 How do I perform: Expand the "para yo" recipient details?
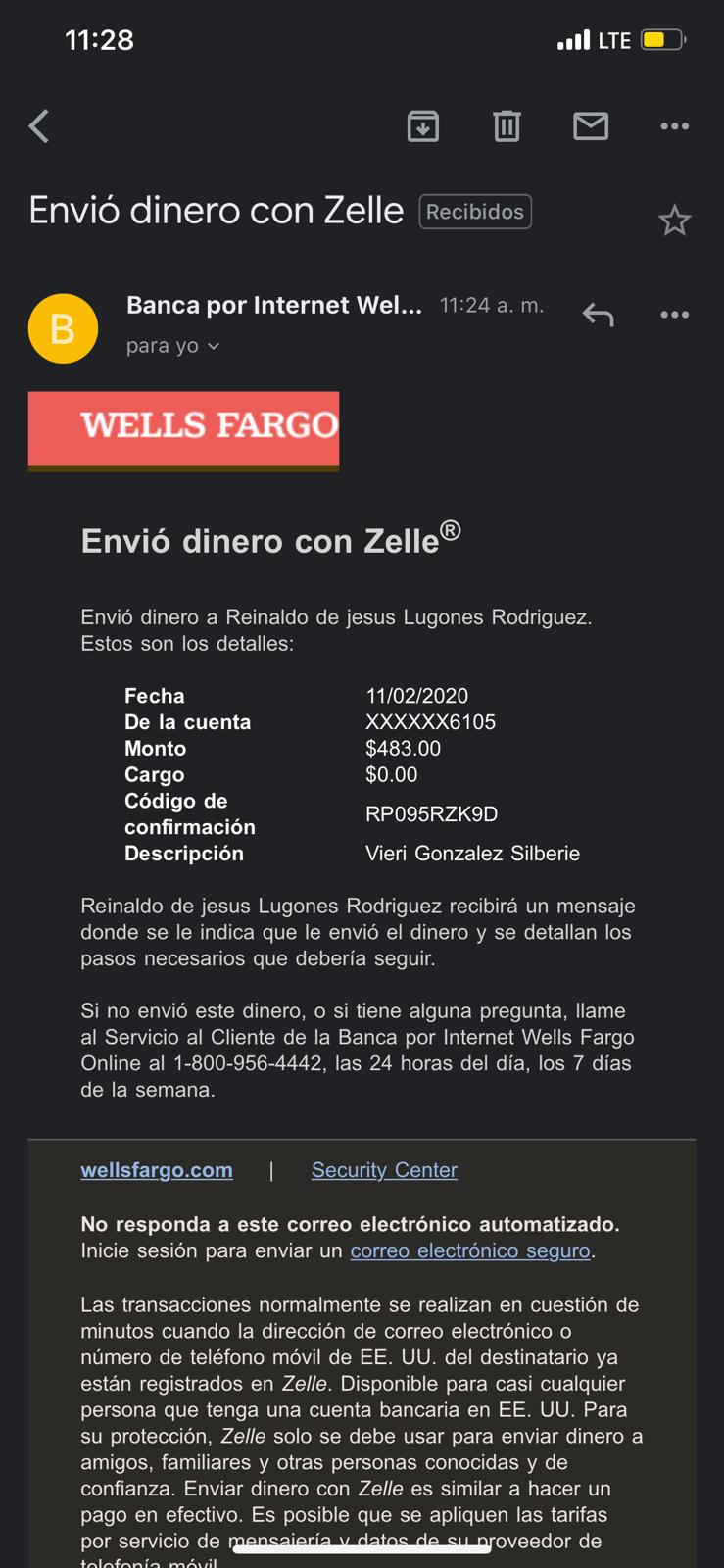(172, 346)
